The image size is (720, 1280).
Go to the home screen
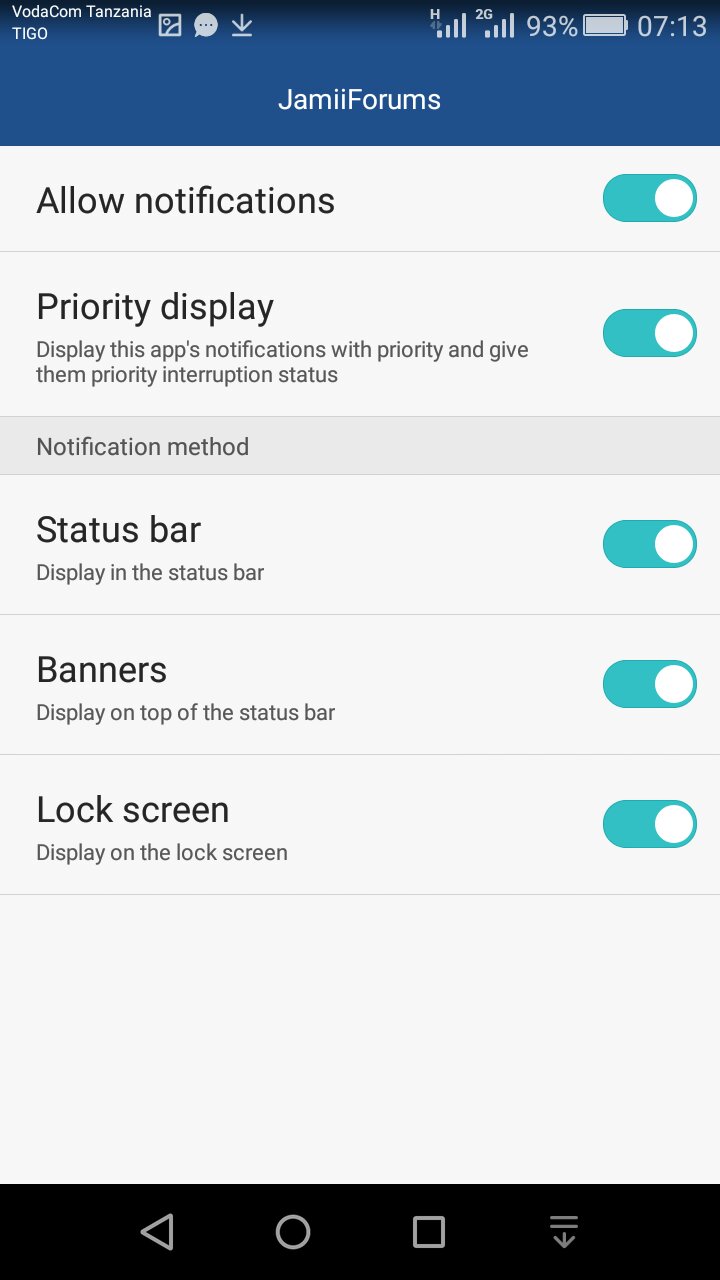pos(293,1232)
